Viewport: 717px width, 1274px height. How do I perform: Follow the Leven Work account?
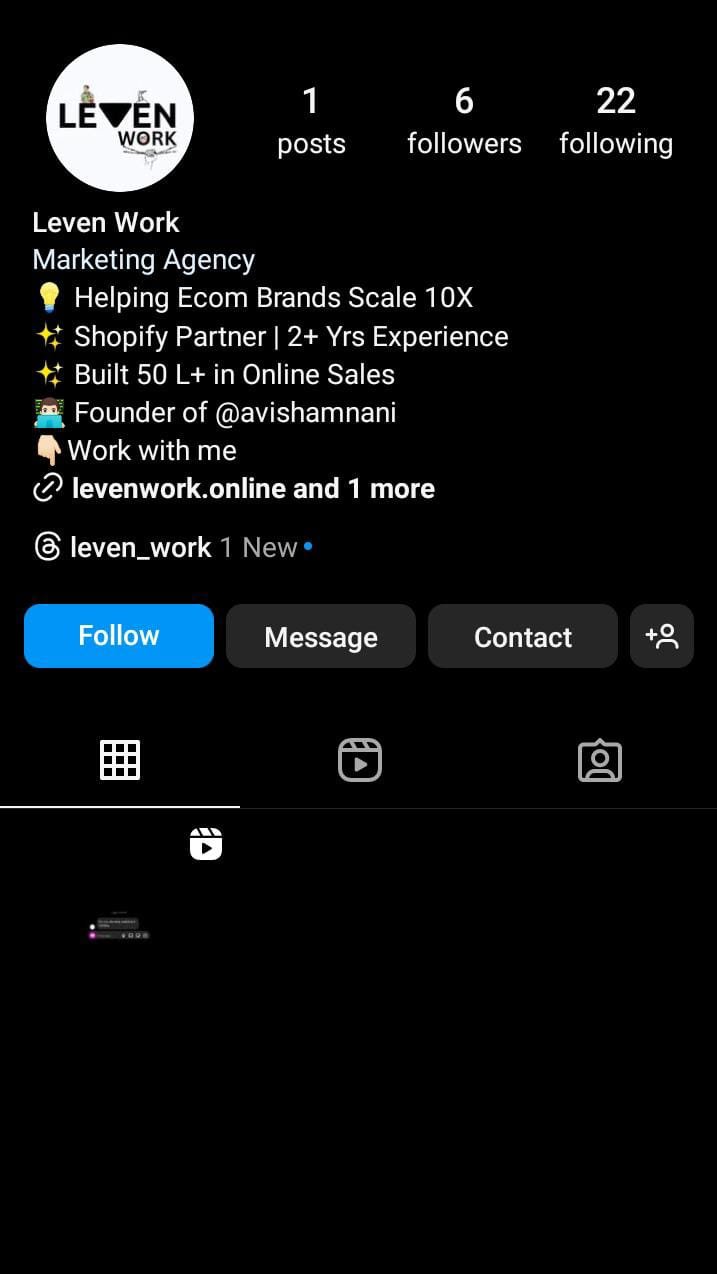coord(119,636)
